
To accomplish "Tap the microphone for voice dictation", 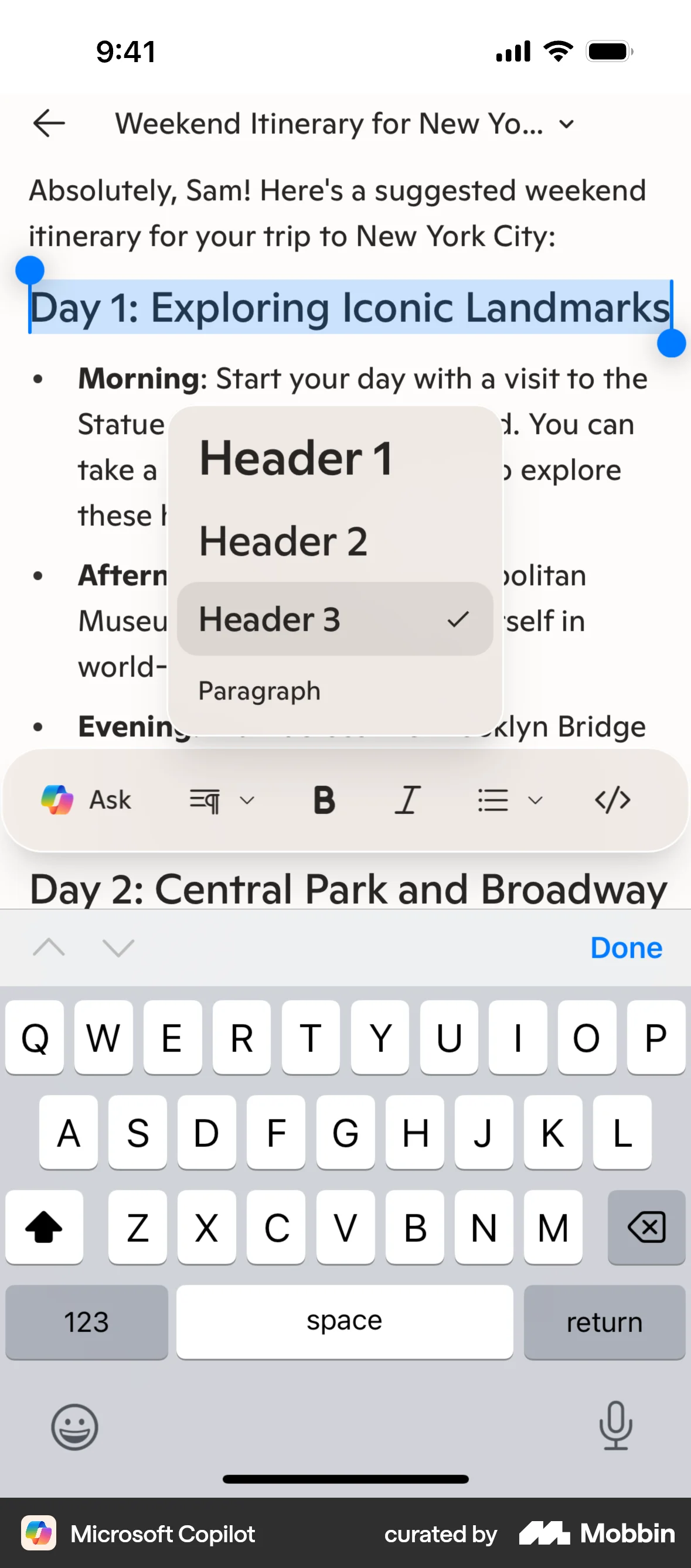I will [617, 1427].
